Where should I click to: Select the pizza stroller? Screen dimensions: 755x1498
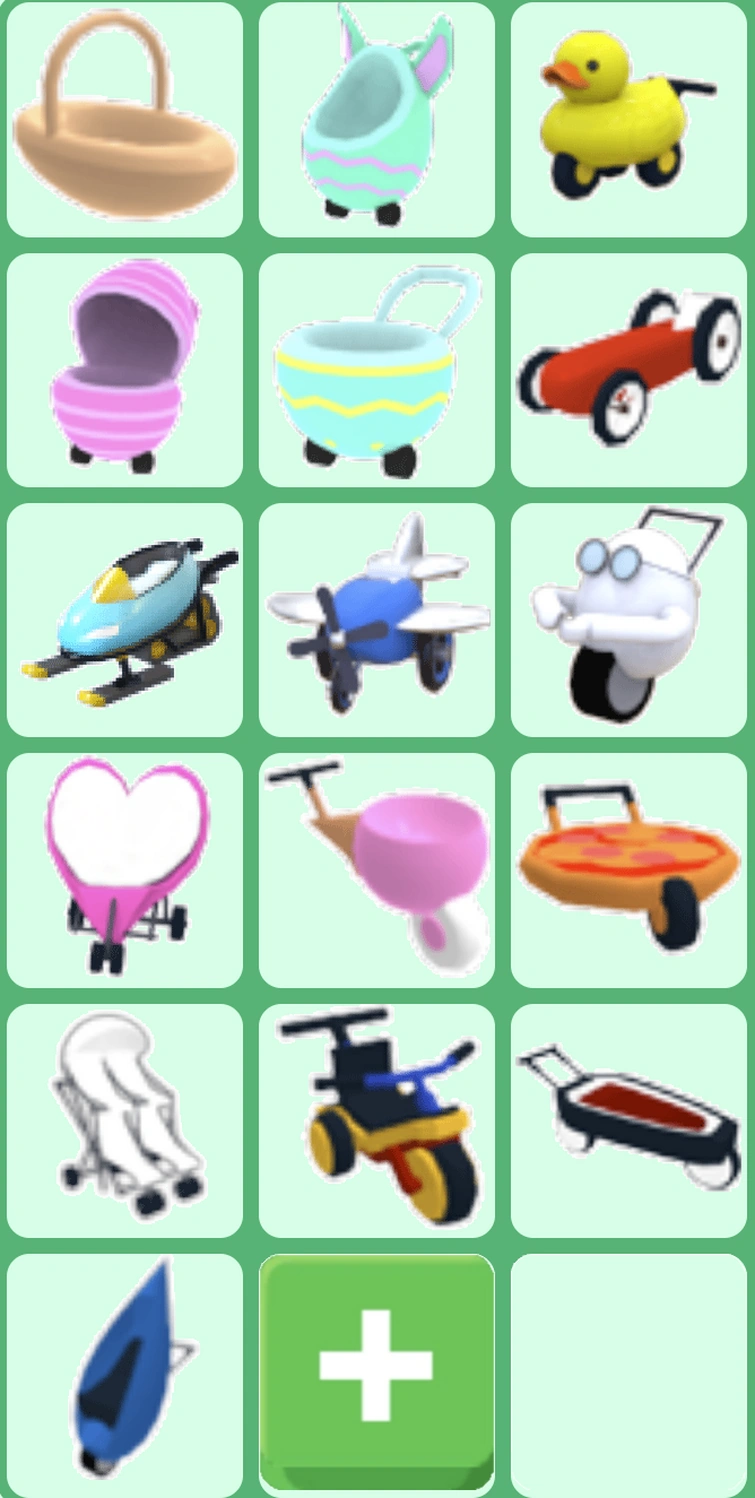click(x=628, y=870)
